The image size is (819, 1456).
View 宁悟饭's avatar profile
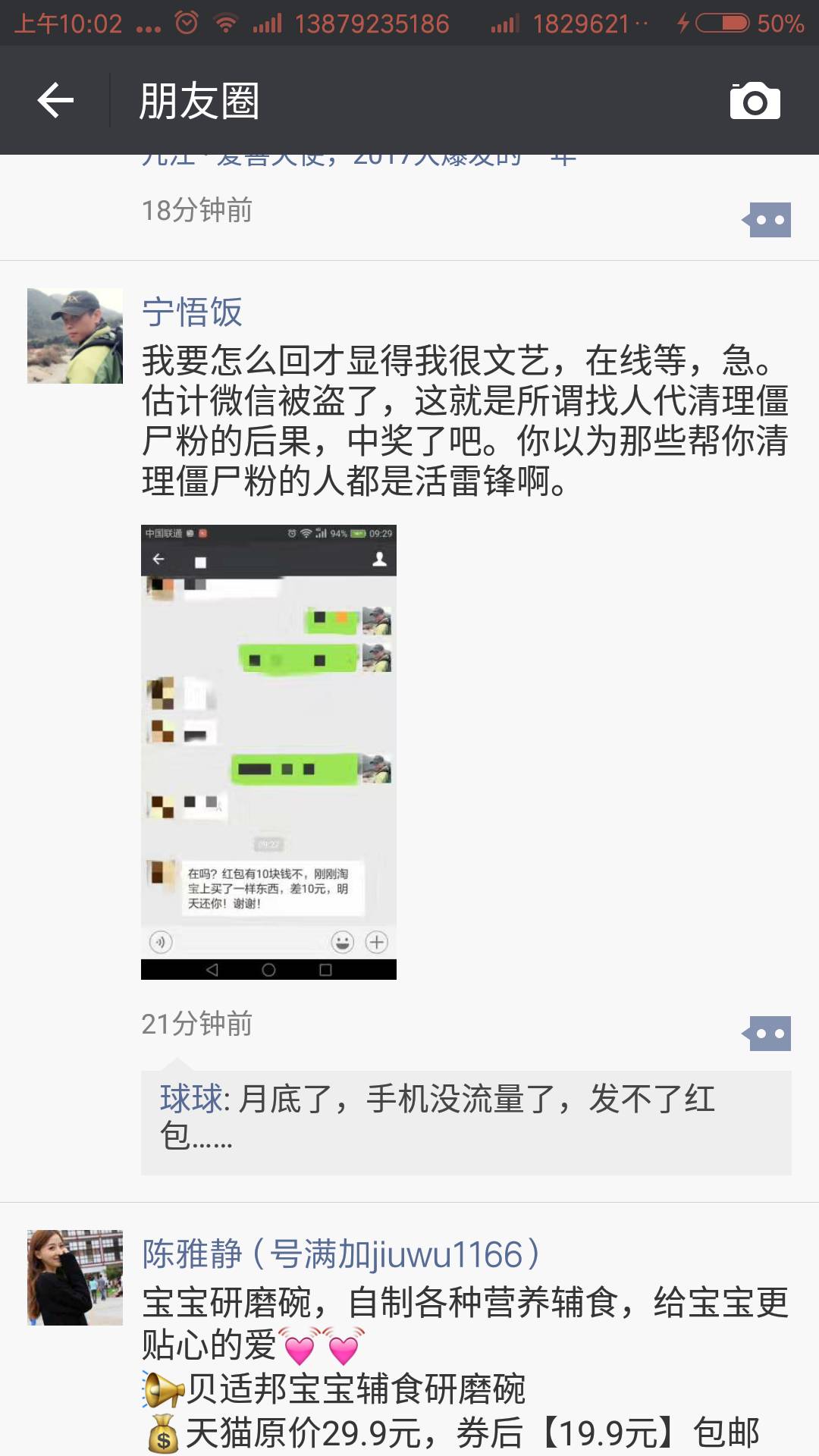[x=75, y=335]
